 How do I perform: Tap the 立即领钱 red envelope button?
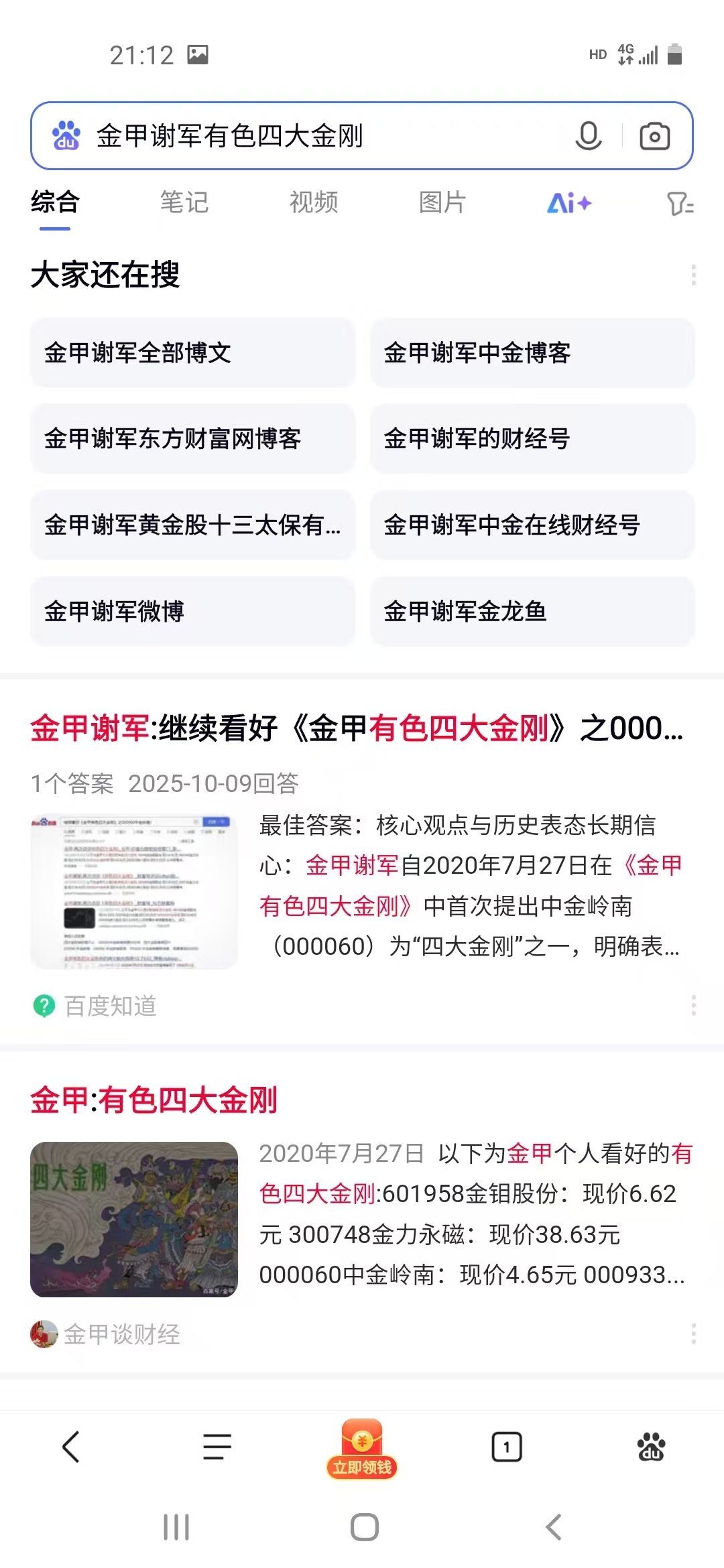(x=362, y=1449)
